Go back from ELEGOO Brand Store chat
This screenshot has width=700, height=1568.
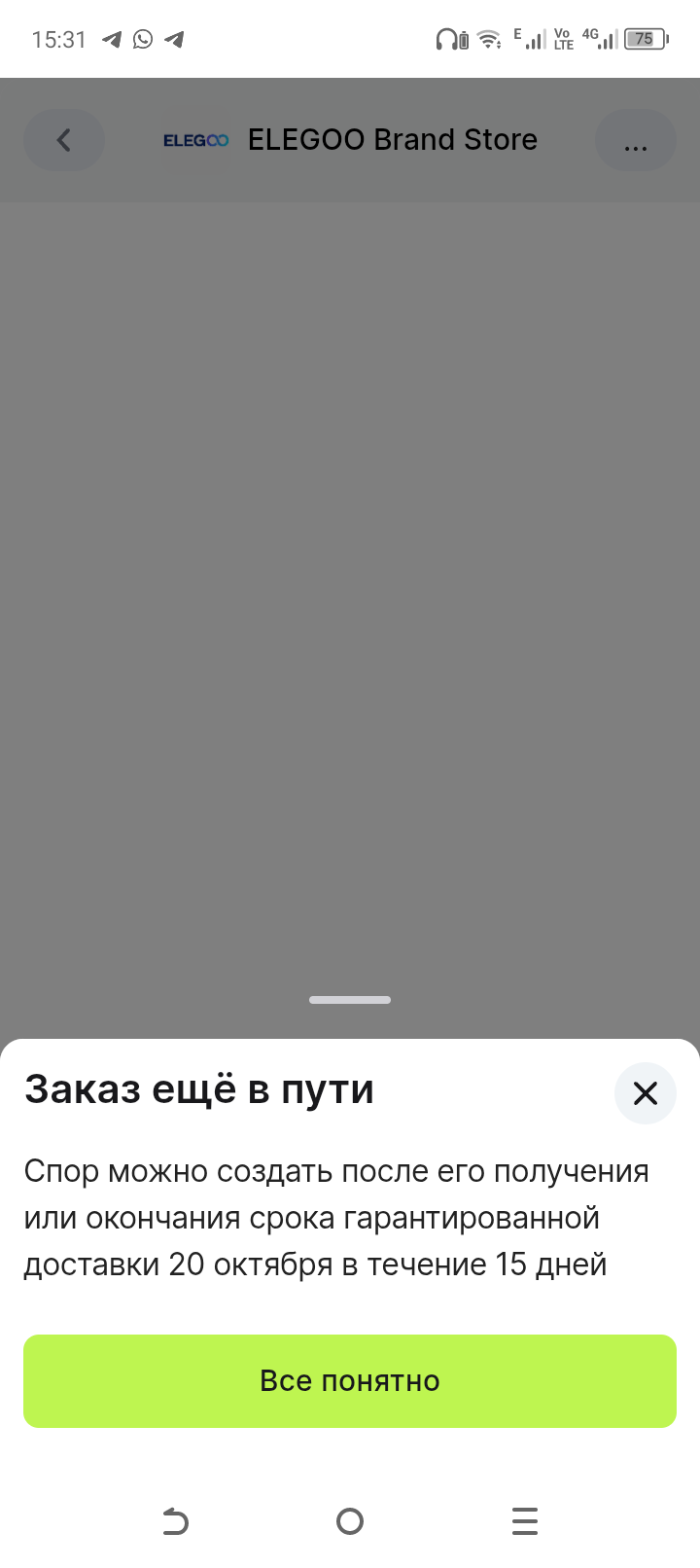click(x=64, y=140)
